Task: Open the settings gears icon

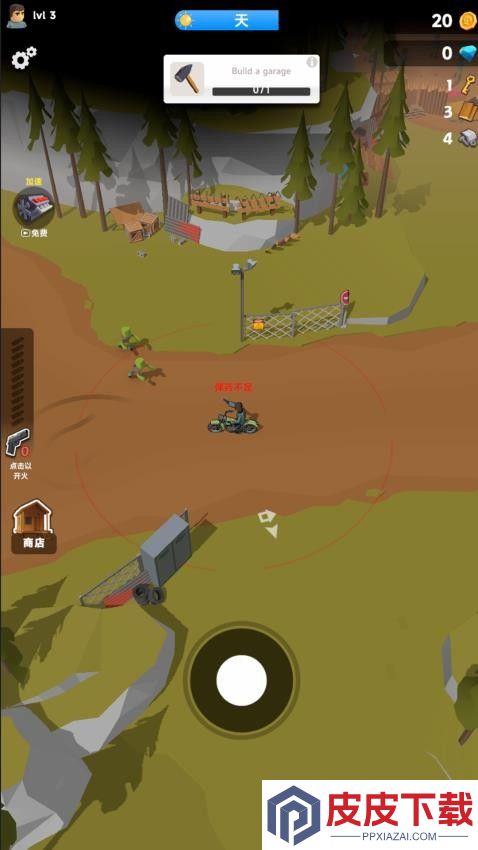Action: (x=23, y=58)
